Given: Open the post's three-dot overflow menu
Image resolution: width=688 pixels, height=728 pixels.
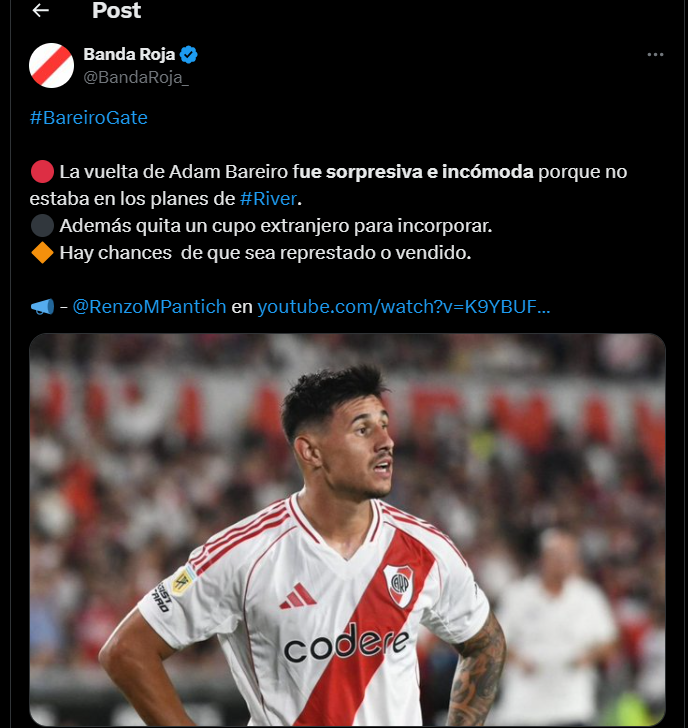Looking at the screenshot, I should point(655,55).
